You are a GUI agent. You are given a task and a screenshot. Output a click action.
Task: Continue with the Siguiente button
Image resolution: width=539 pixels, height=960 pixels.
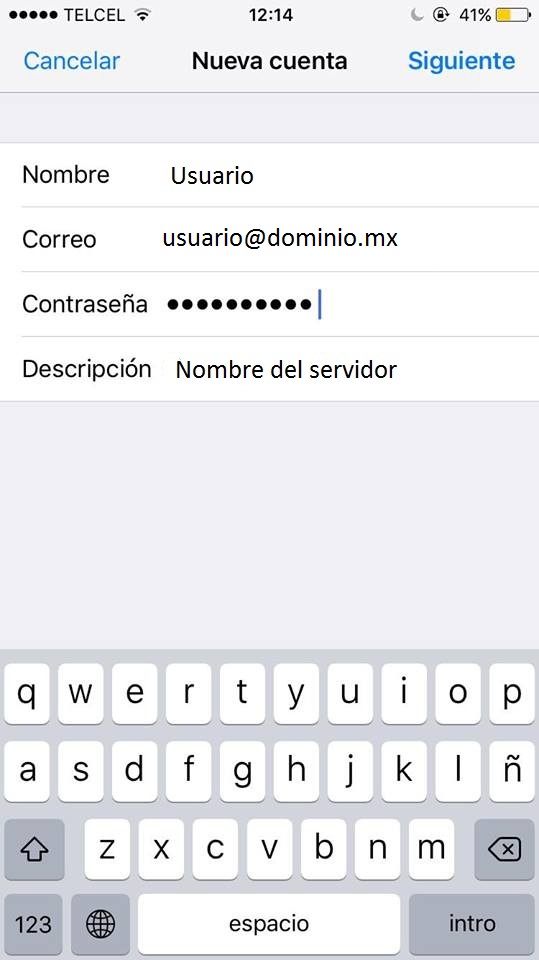pos(461,61)
